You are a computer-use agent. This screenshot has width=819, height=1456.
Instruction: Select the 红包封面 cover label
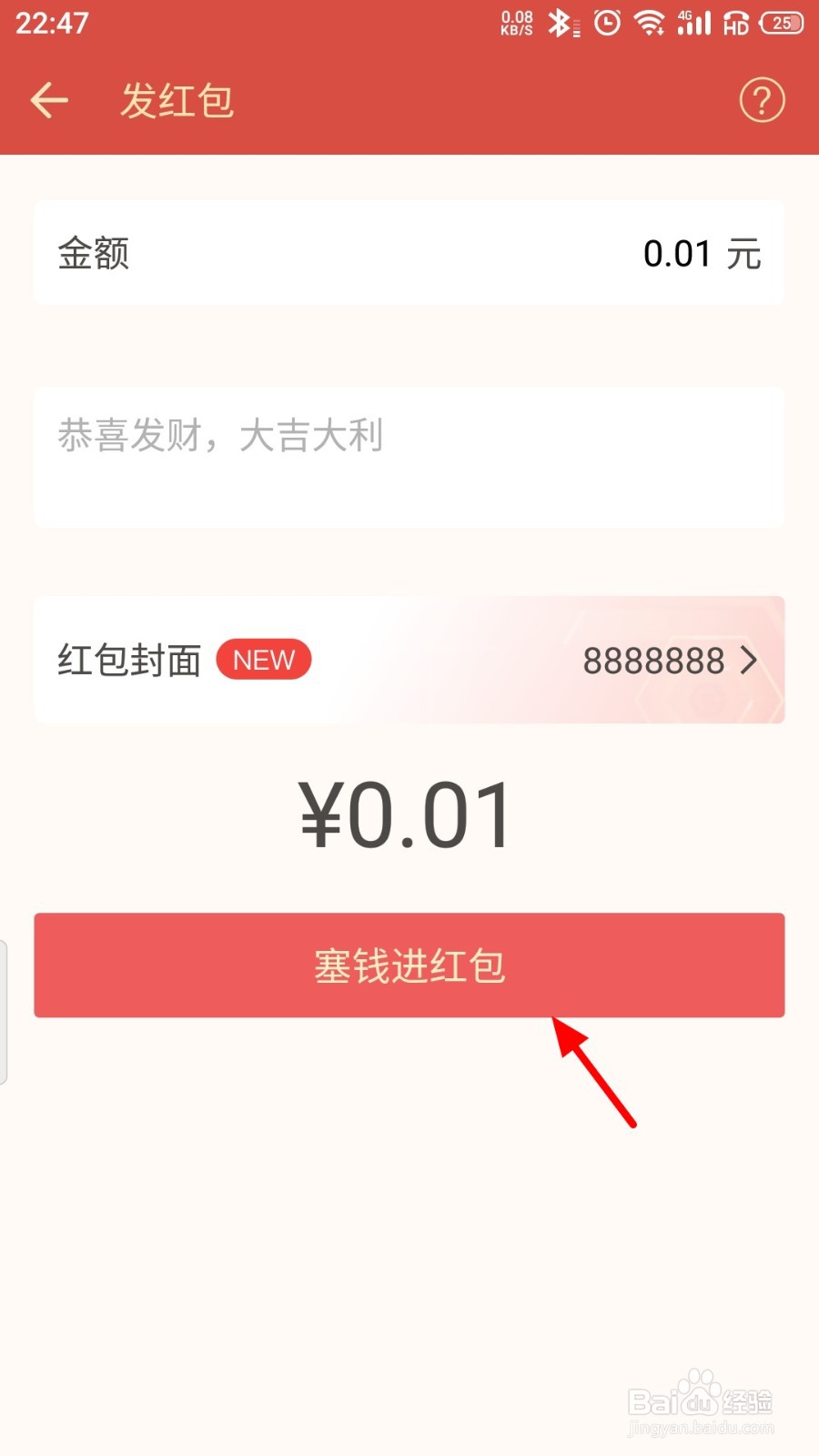coord(127,660)
